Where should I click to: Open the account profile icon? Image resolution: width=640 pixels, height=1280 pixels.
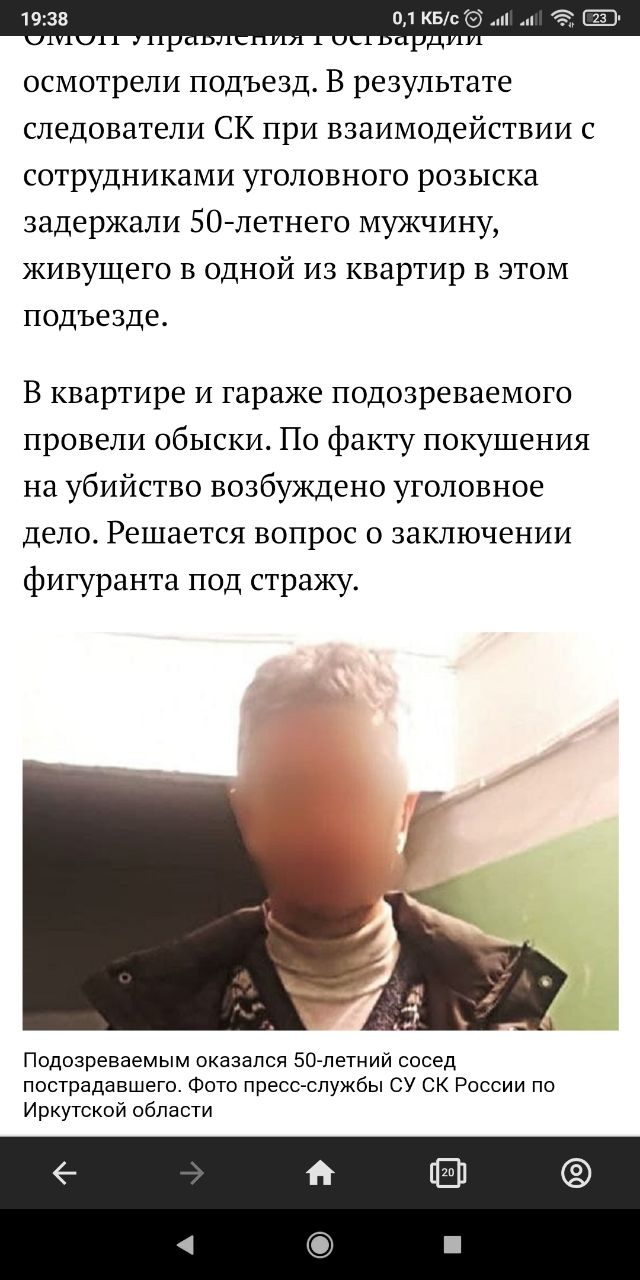click(x=576, y=1173)
